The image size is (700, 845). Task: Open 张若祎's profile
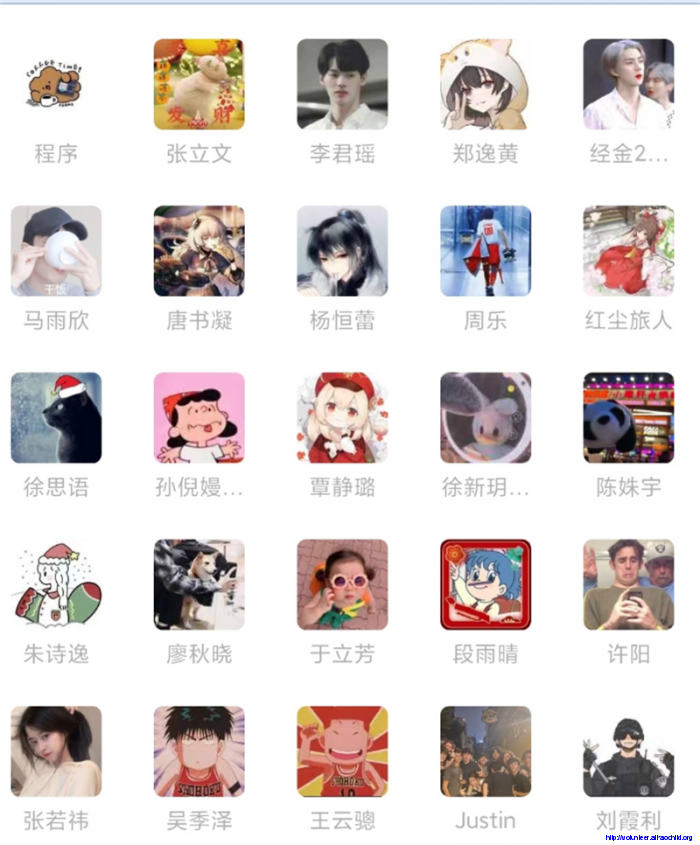pos(56,752)
